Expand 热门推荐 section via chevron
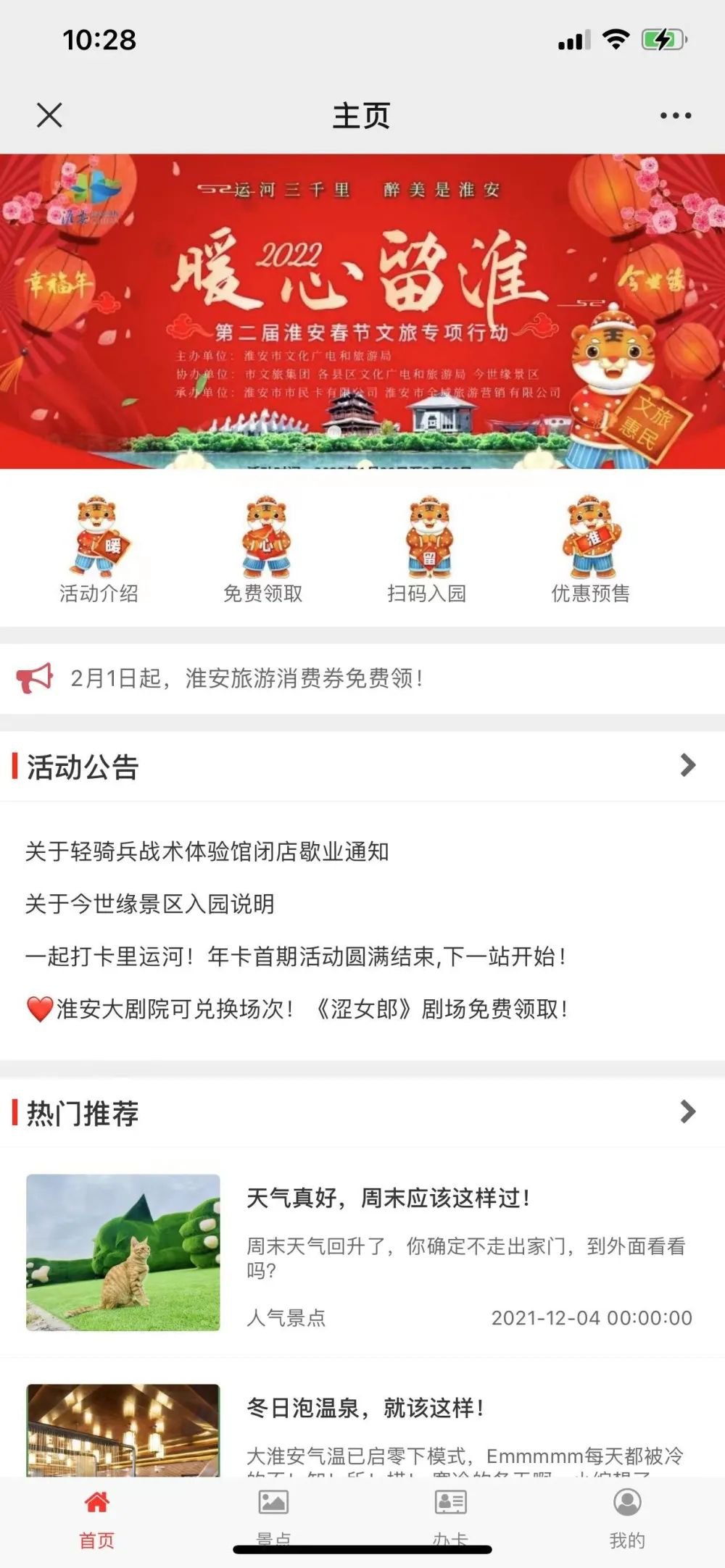Image resolution: width=725 pixels, height=1568 pixels. (x=687, y=1112)
